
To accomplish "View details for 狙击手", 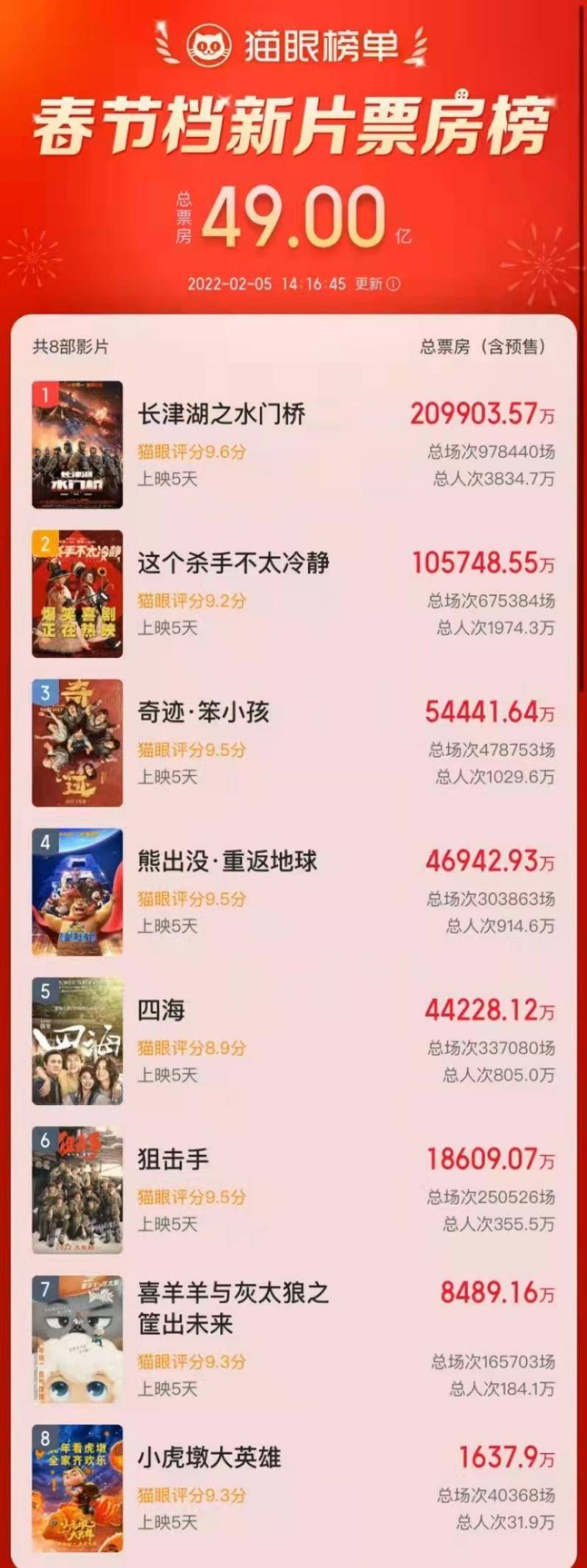I will pyautogui.click(x=174, y=1159).
